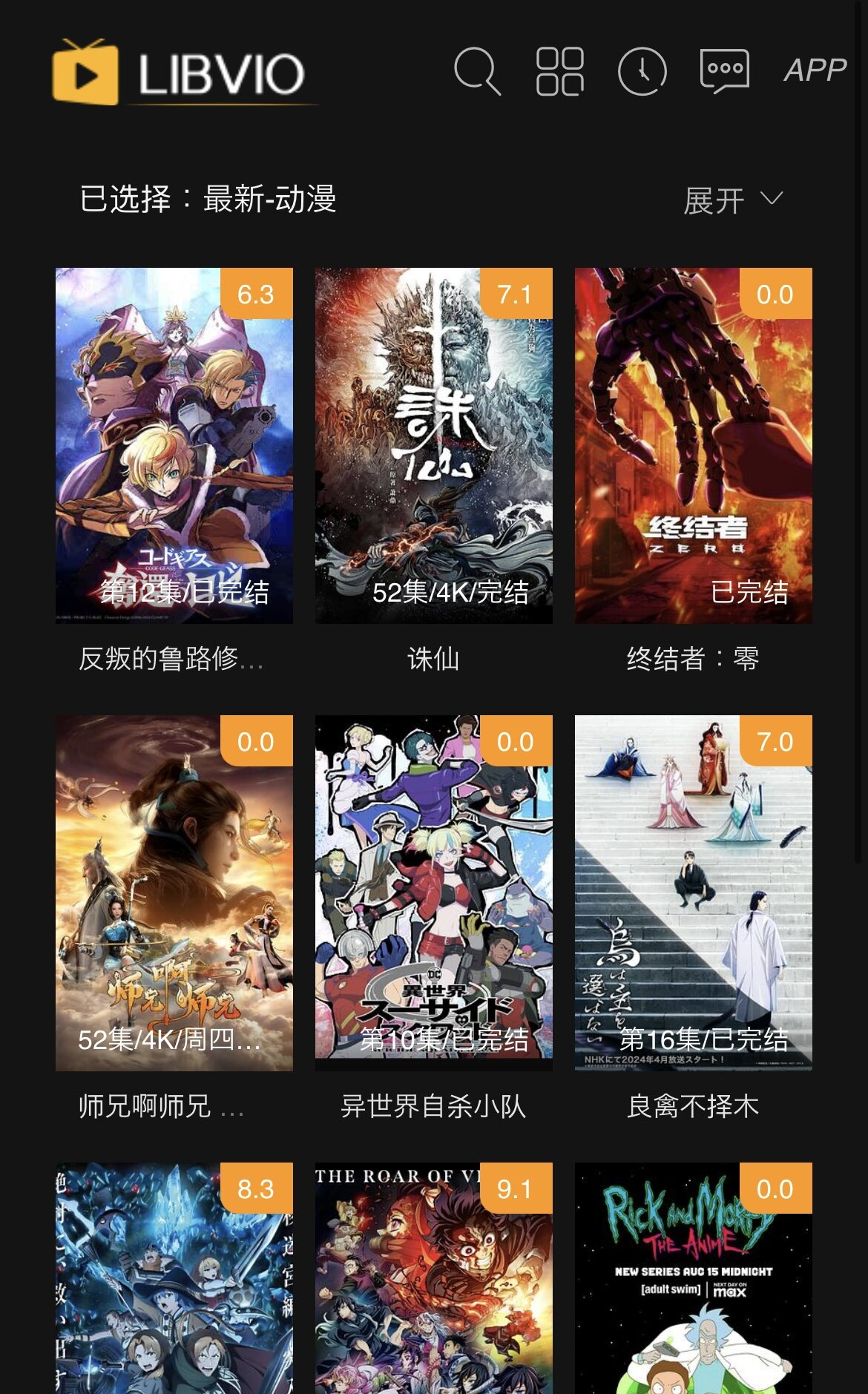The width and height of the screenshot is (868, 1394).
Task: Open the message board icon
Action: click(x=724, y=72)
